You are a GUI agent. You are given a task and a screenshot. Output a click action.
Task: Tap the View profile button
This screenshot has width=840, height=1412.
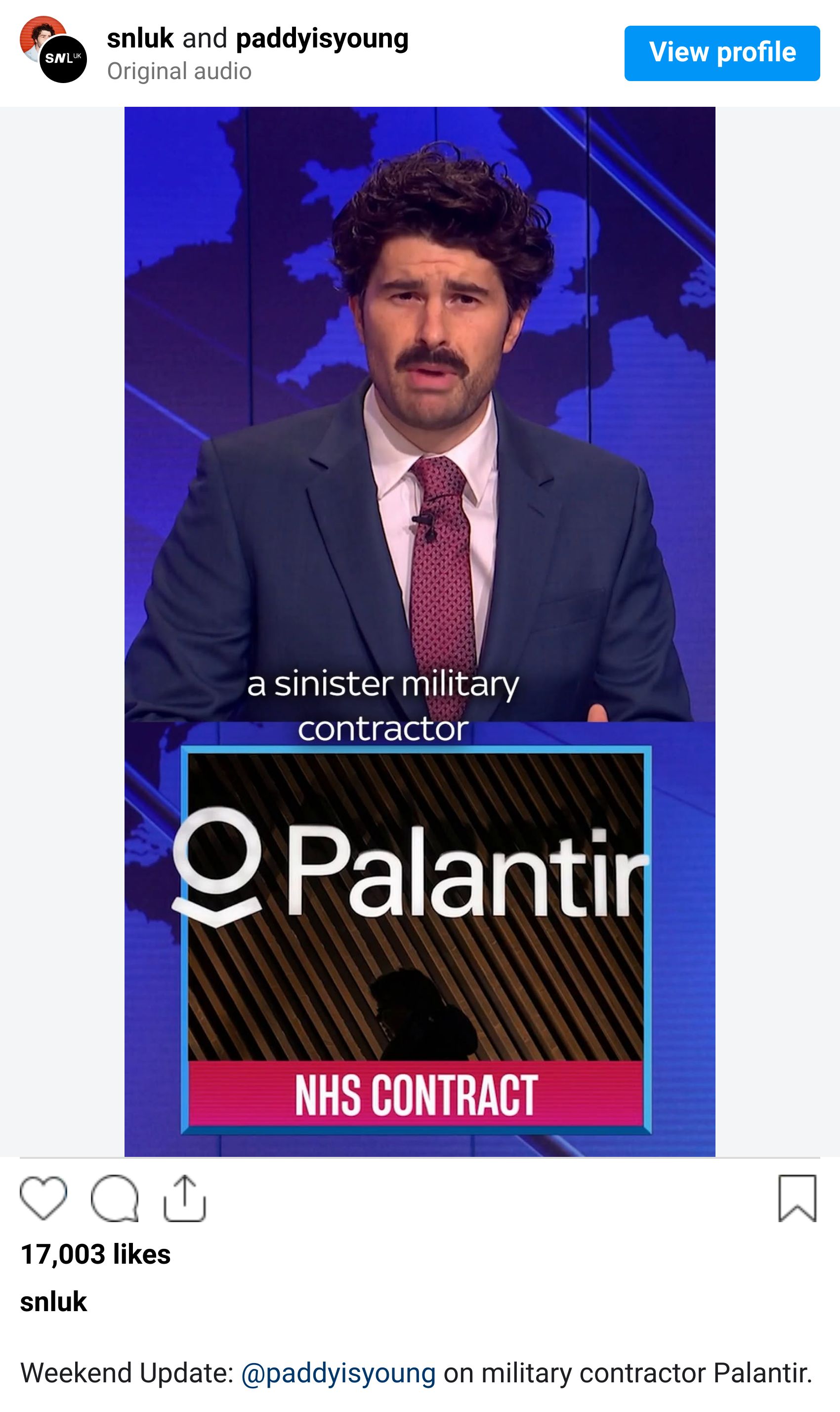(722, 53)
